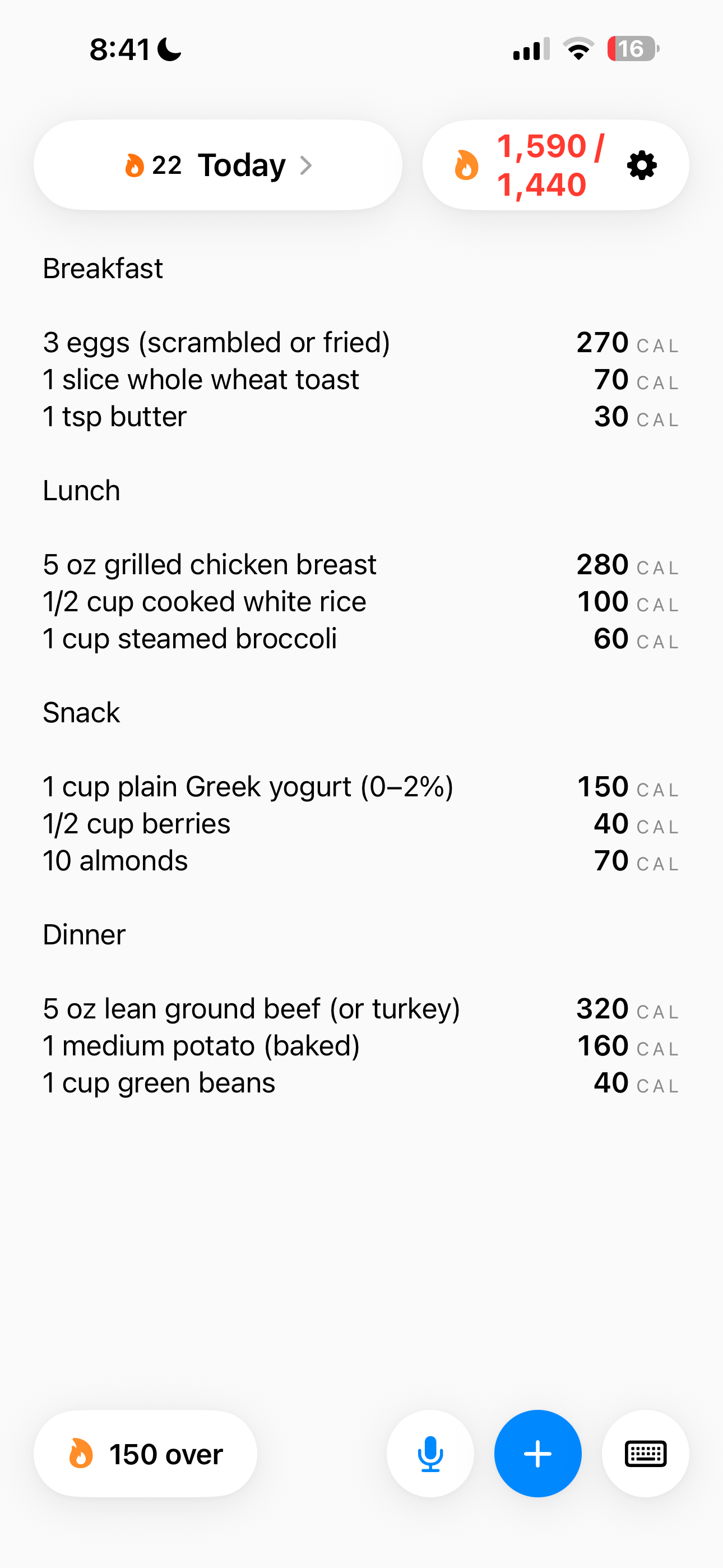Tap the Wi-Fi icon in the status bar
The height and width of the screenshot is (1568, 723).
[578, 49]
